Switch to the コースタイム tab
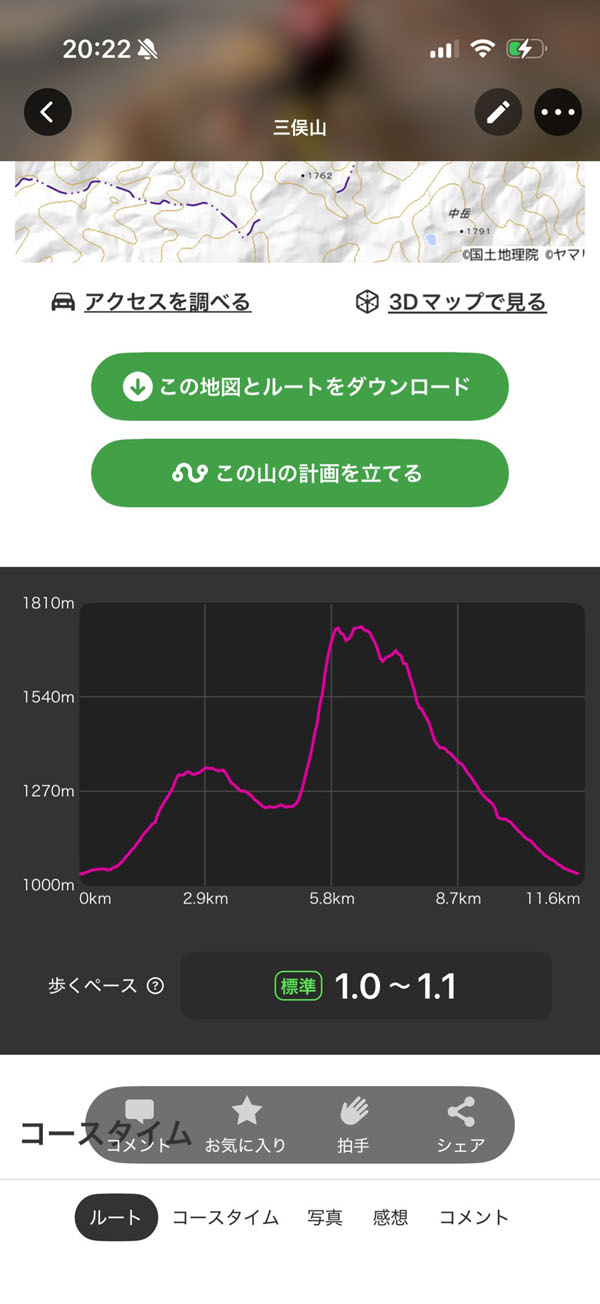The height and width of the screenshot is (1304, 600). coord(225,1217)
